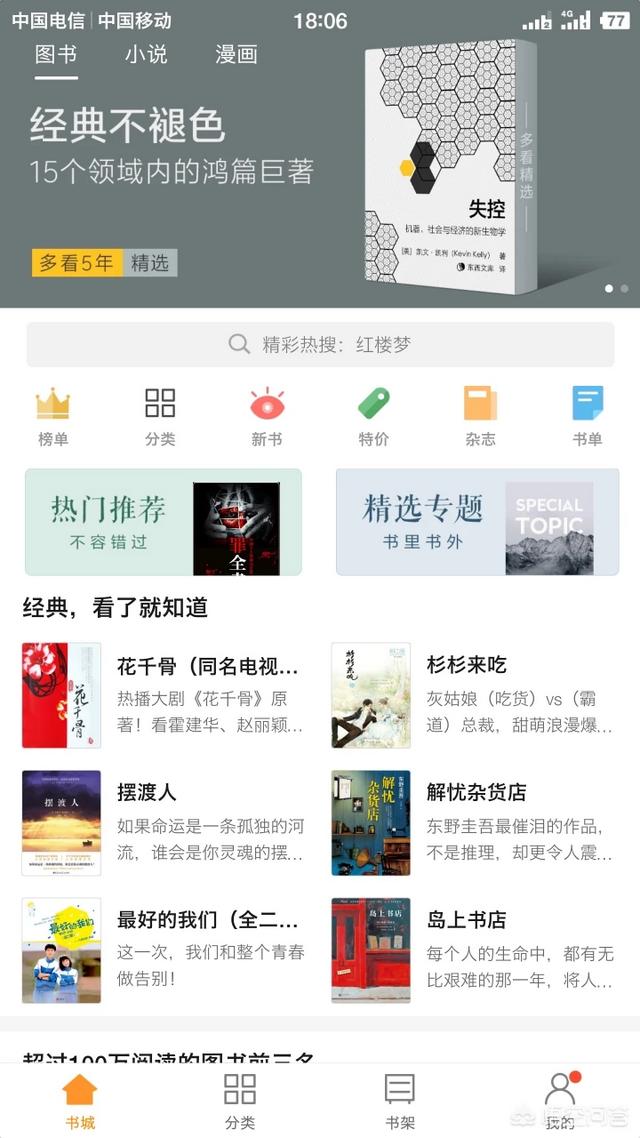Screen dimensions: 640x1138
Task: Open the 杂志 magazines section
Action: coord(480,416)
